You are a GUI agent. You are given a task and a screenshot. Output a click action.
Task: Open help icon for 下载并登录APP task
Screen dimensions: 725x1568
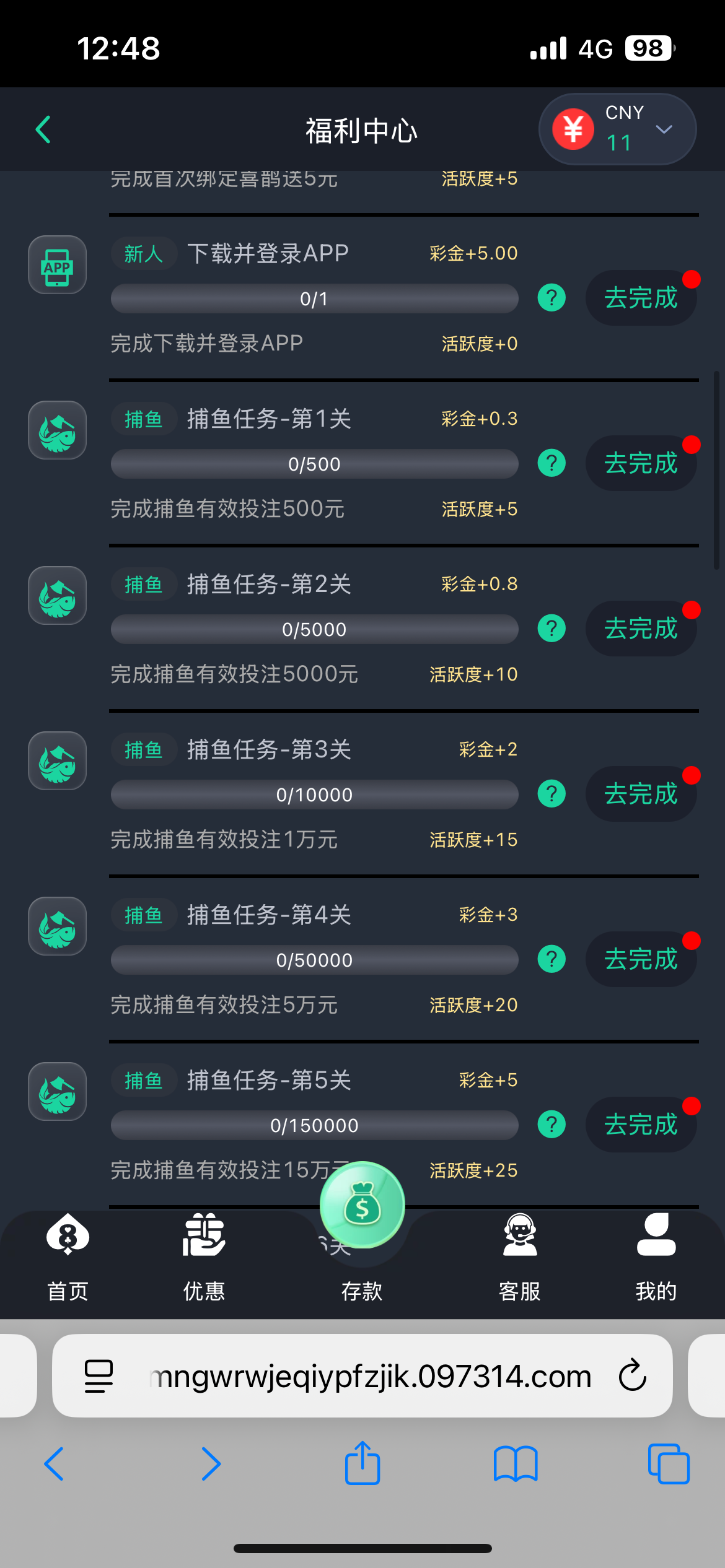point(551,298)
